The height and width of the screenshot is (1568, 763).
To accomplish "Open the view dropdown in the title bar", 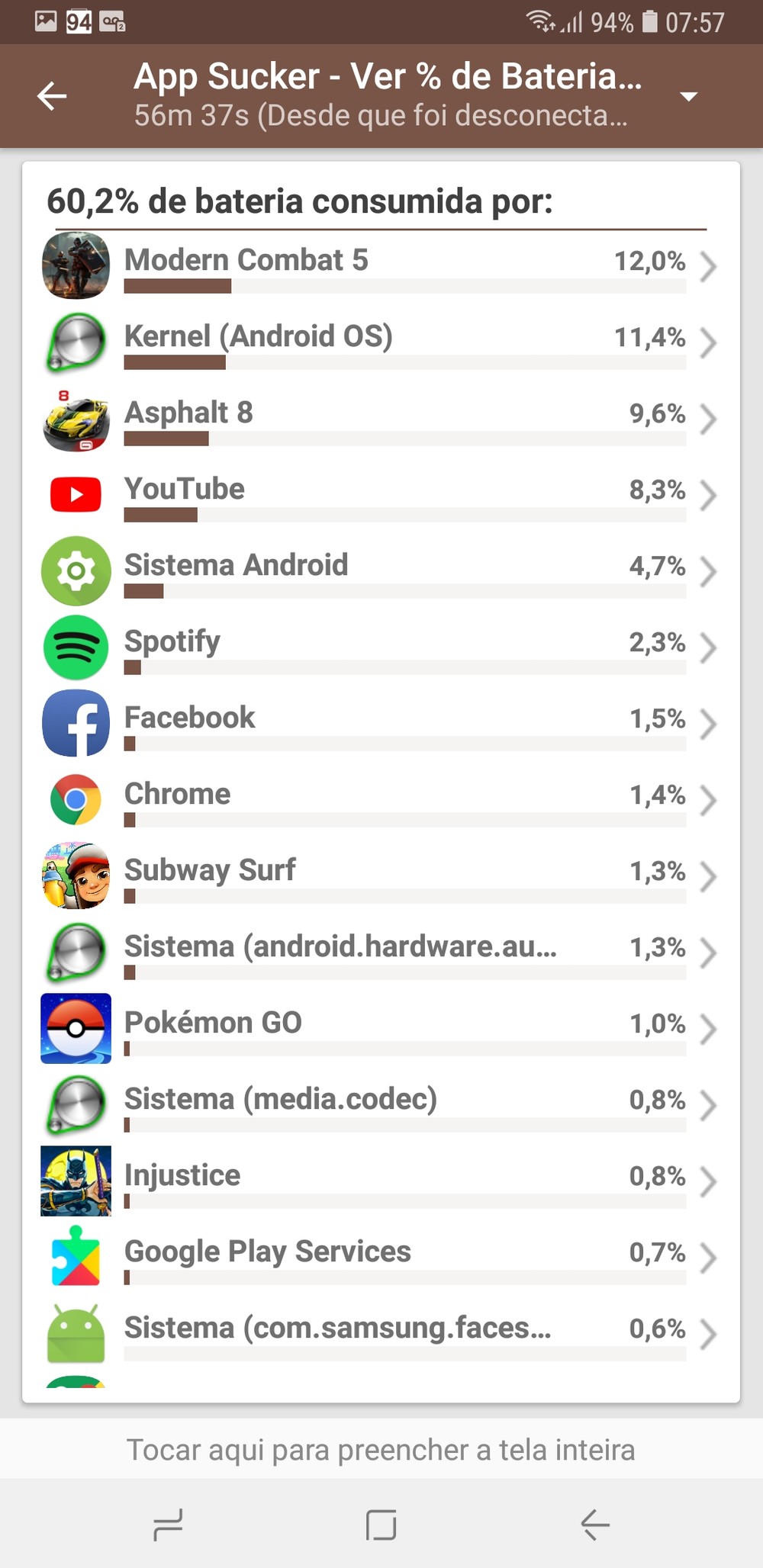I will pyautogui.click(x=688, y=96).
